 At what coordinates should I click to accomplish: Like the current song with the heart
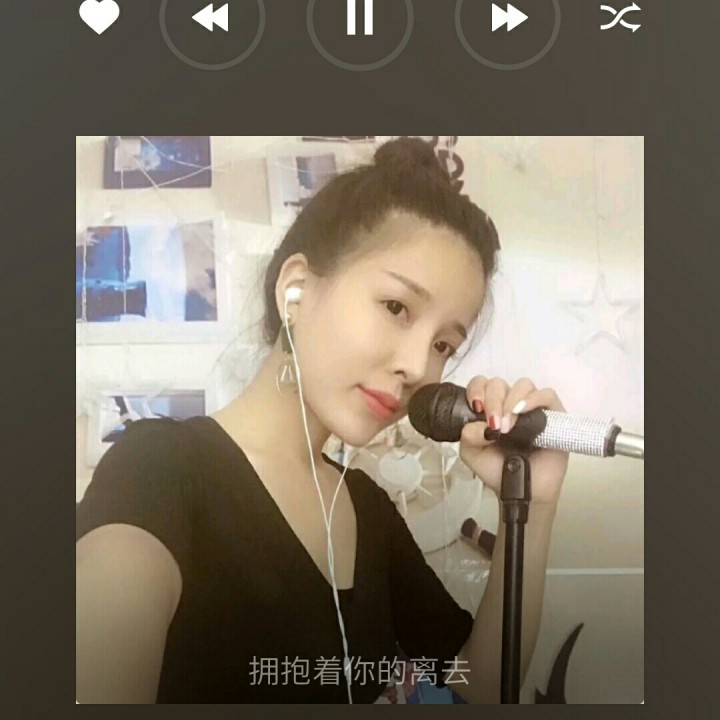pos(99,17)
